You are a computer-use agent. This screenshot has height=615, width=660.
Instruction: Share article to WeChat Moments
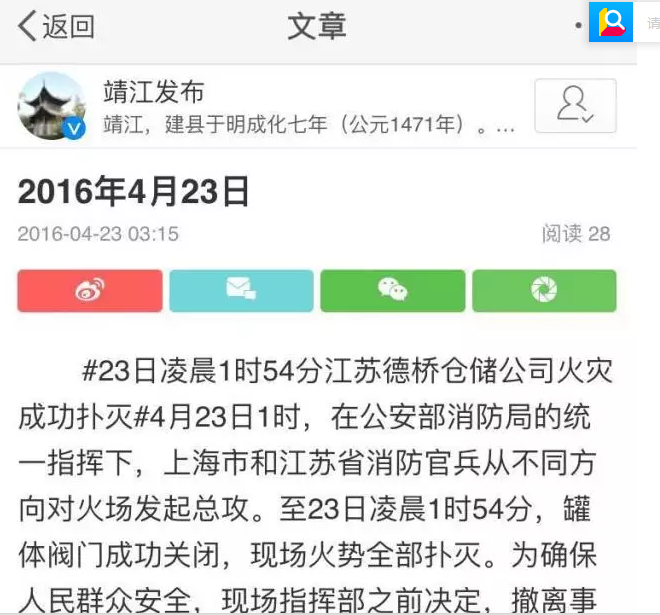coord(544,291)
